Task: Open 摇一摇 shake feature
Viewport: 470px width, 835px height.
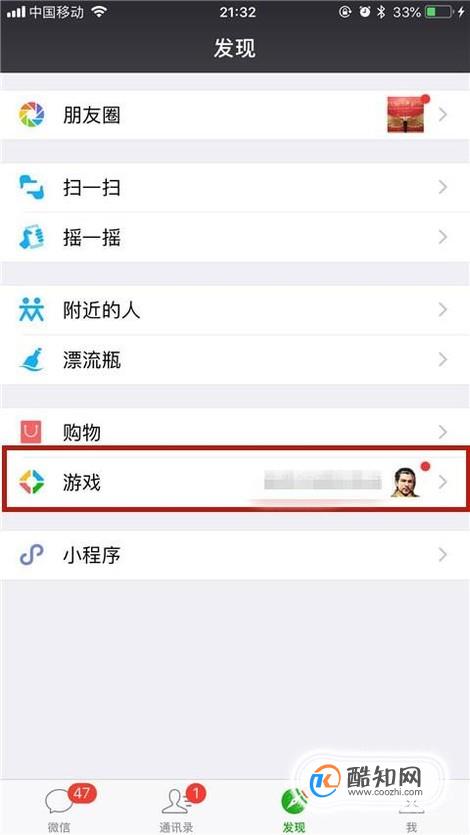Action: click(235, 237)
